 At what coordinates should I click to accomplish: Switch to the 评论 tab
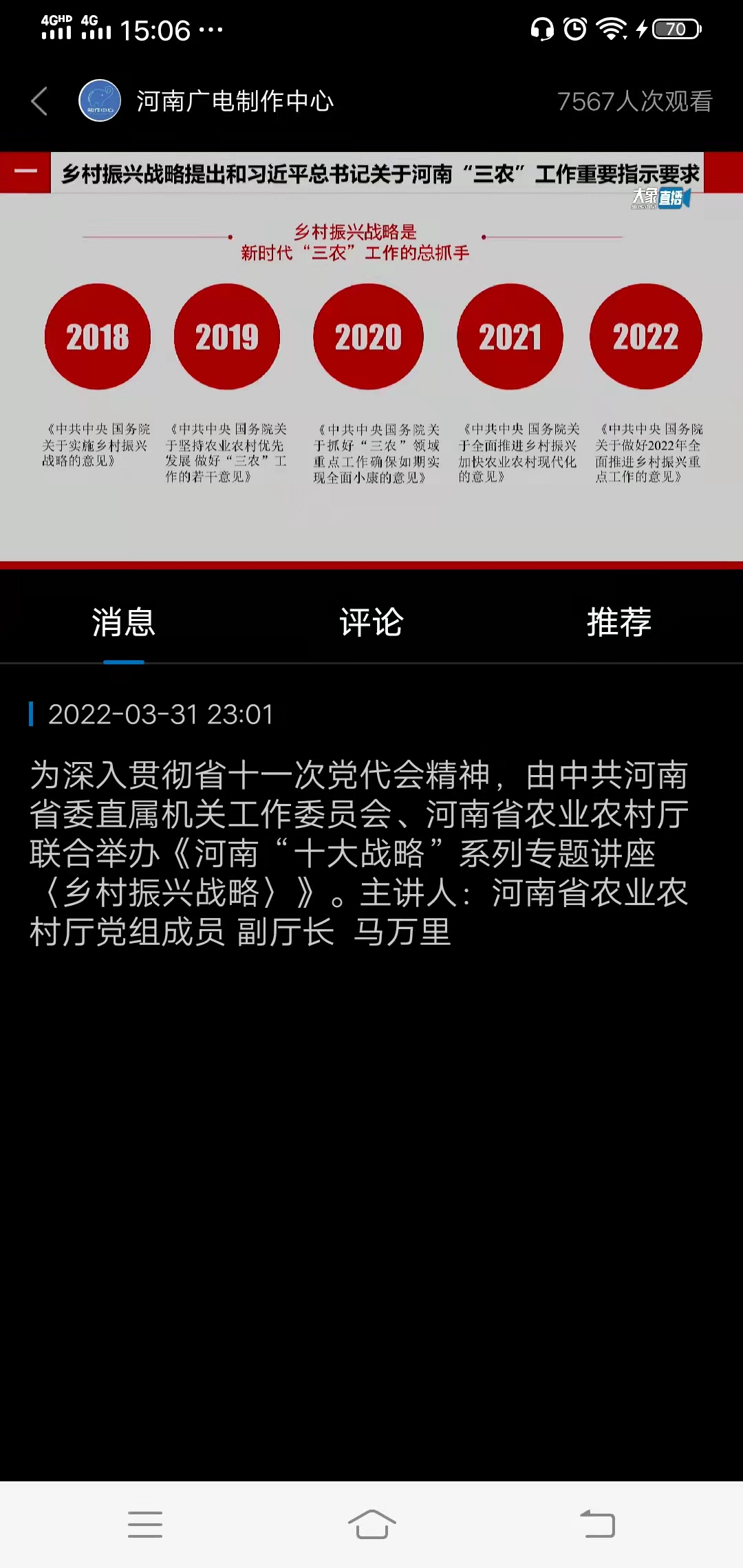click(x=371, y=622)
